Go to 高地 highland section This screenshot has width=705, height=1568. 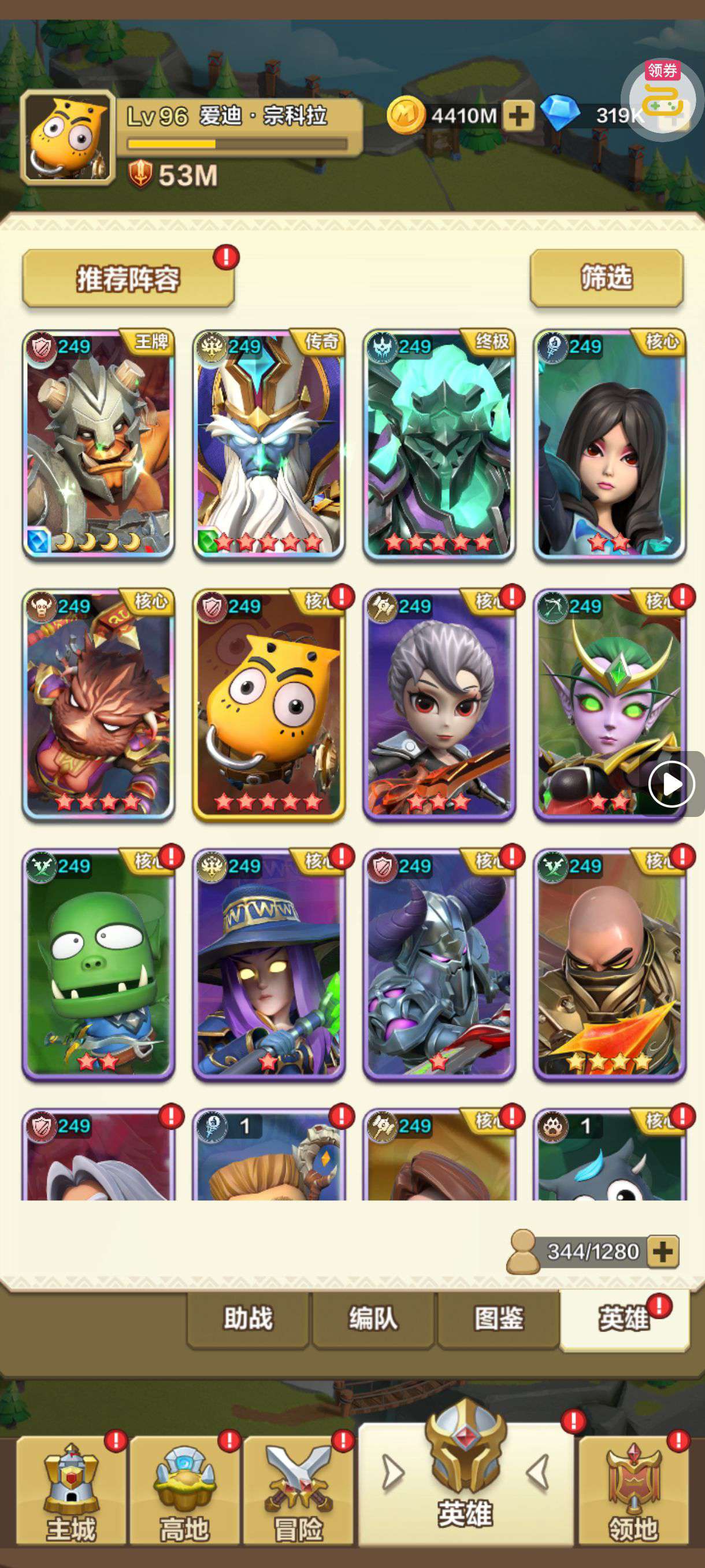click(x=184, y=1491)
